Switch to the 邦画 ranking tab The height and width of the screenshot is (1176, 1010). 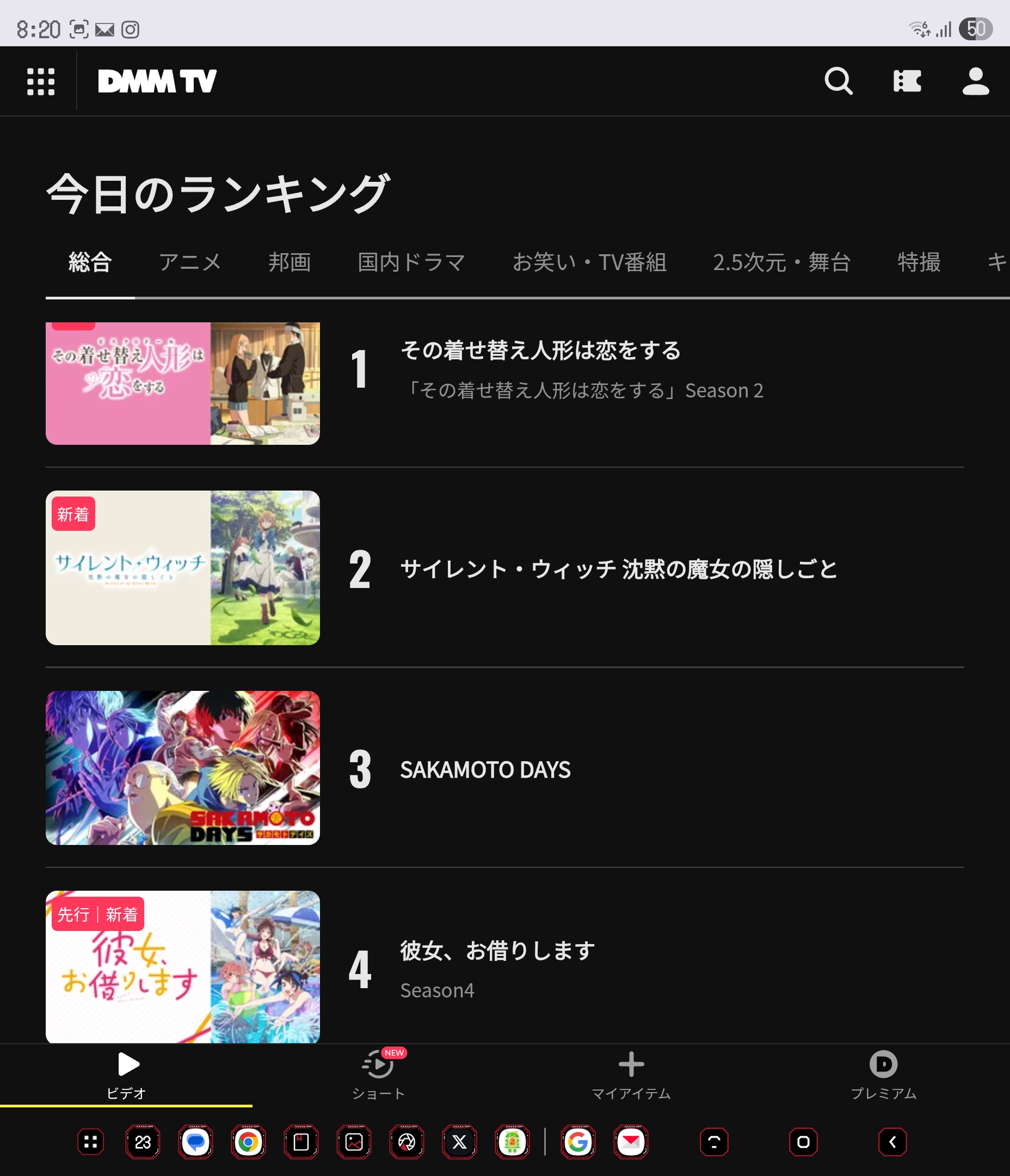click(290, 262)
